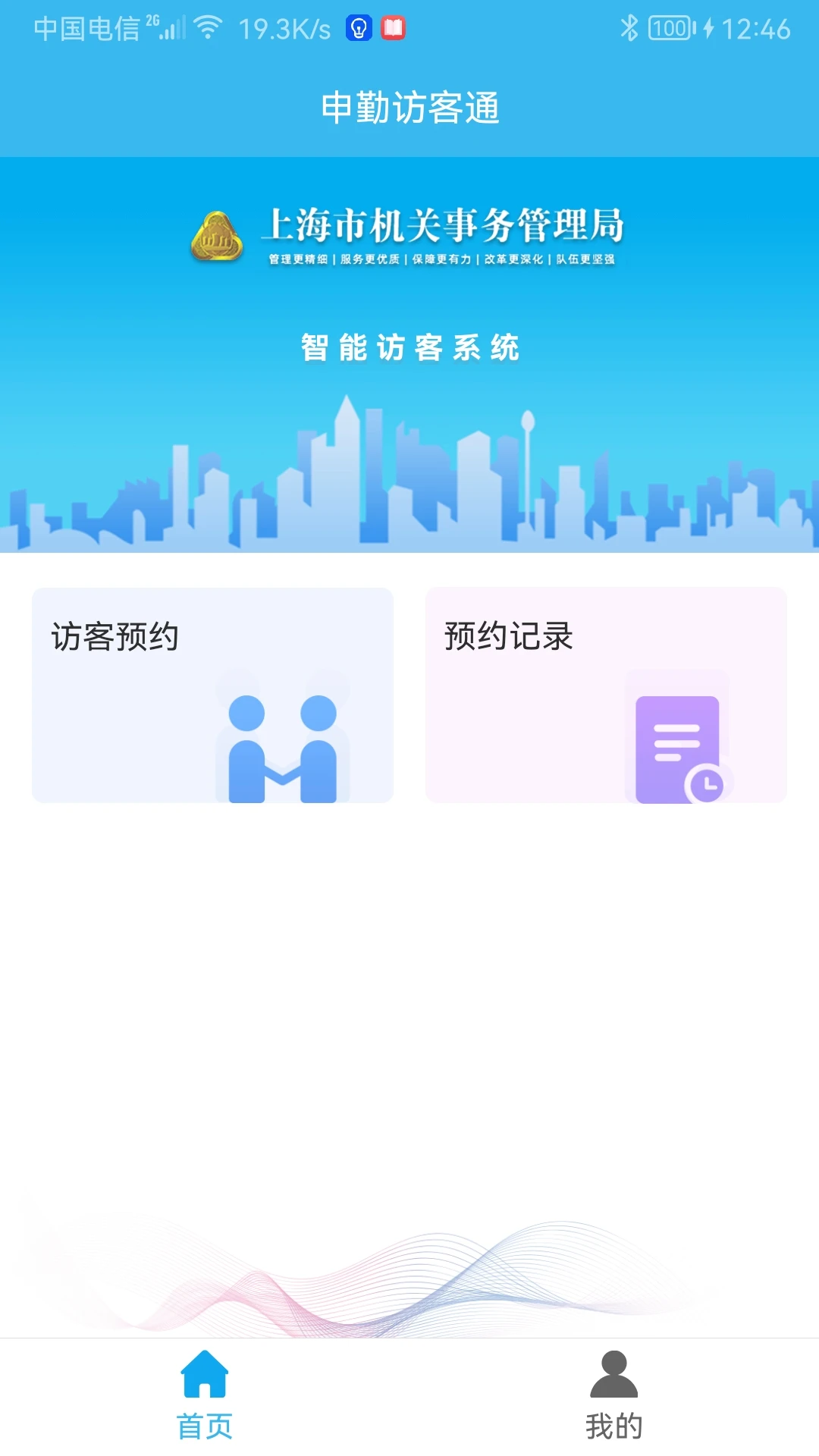Open the 预约记录 card
Image resolution: width=819 pixels, height=1456 pixels.
[x=606, y=695]
